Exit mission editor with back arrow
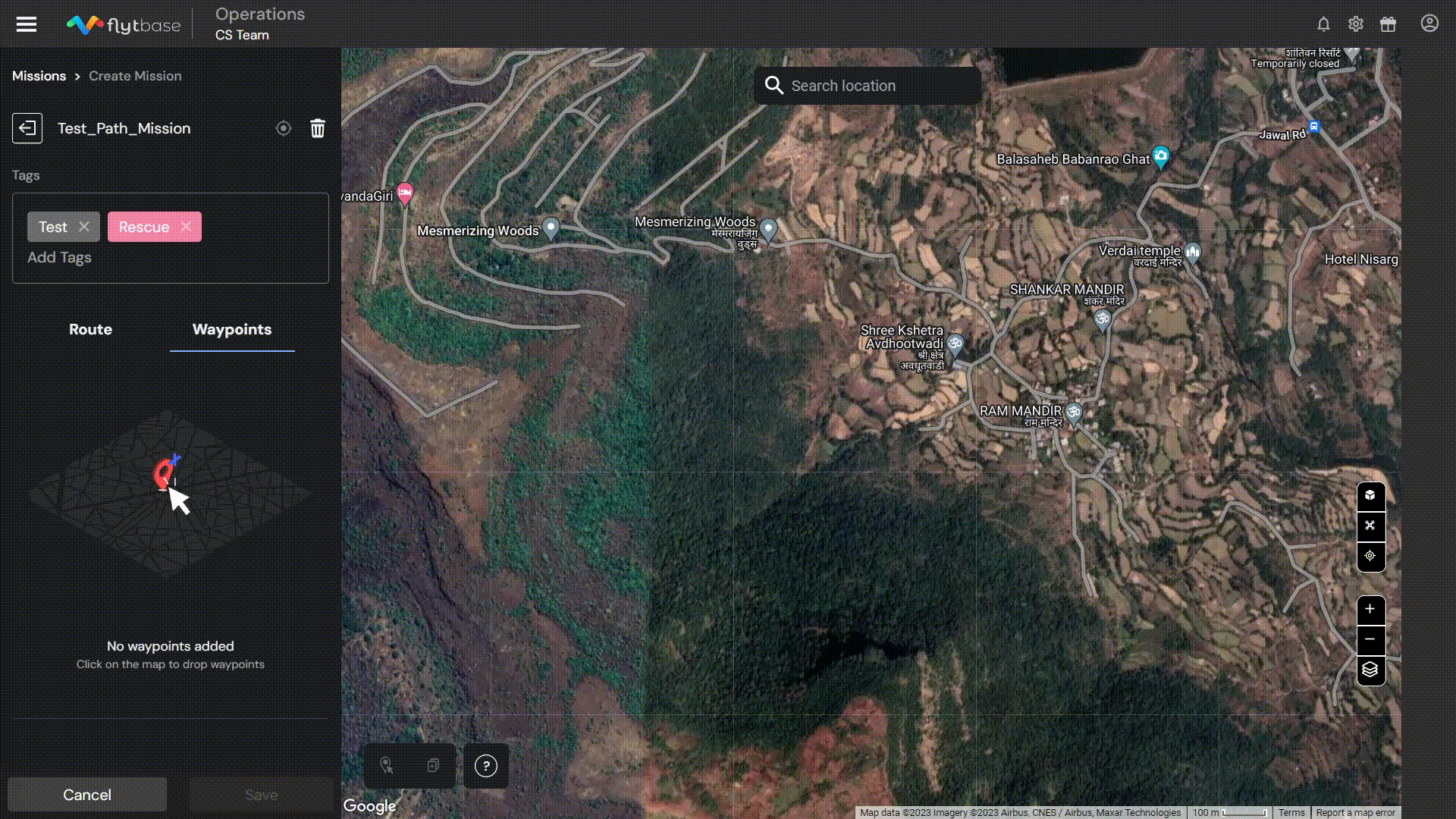Viewport: 1456px width, 819px height. pos(27,128)
